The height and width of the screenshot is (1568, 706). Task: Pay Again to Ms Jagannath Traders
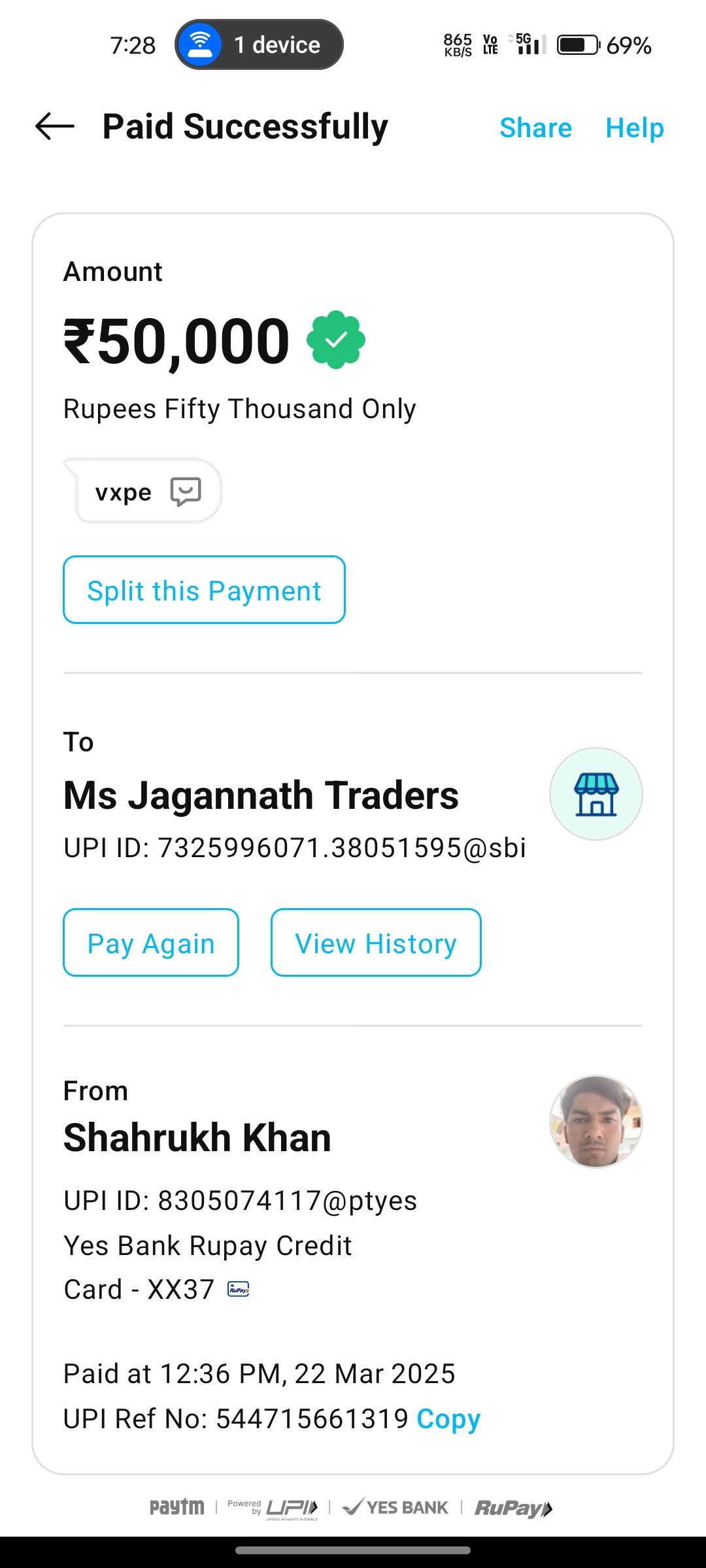pyautogui.click(x=151, y=943)
